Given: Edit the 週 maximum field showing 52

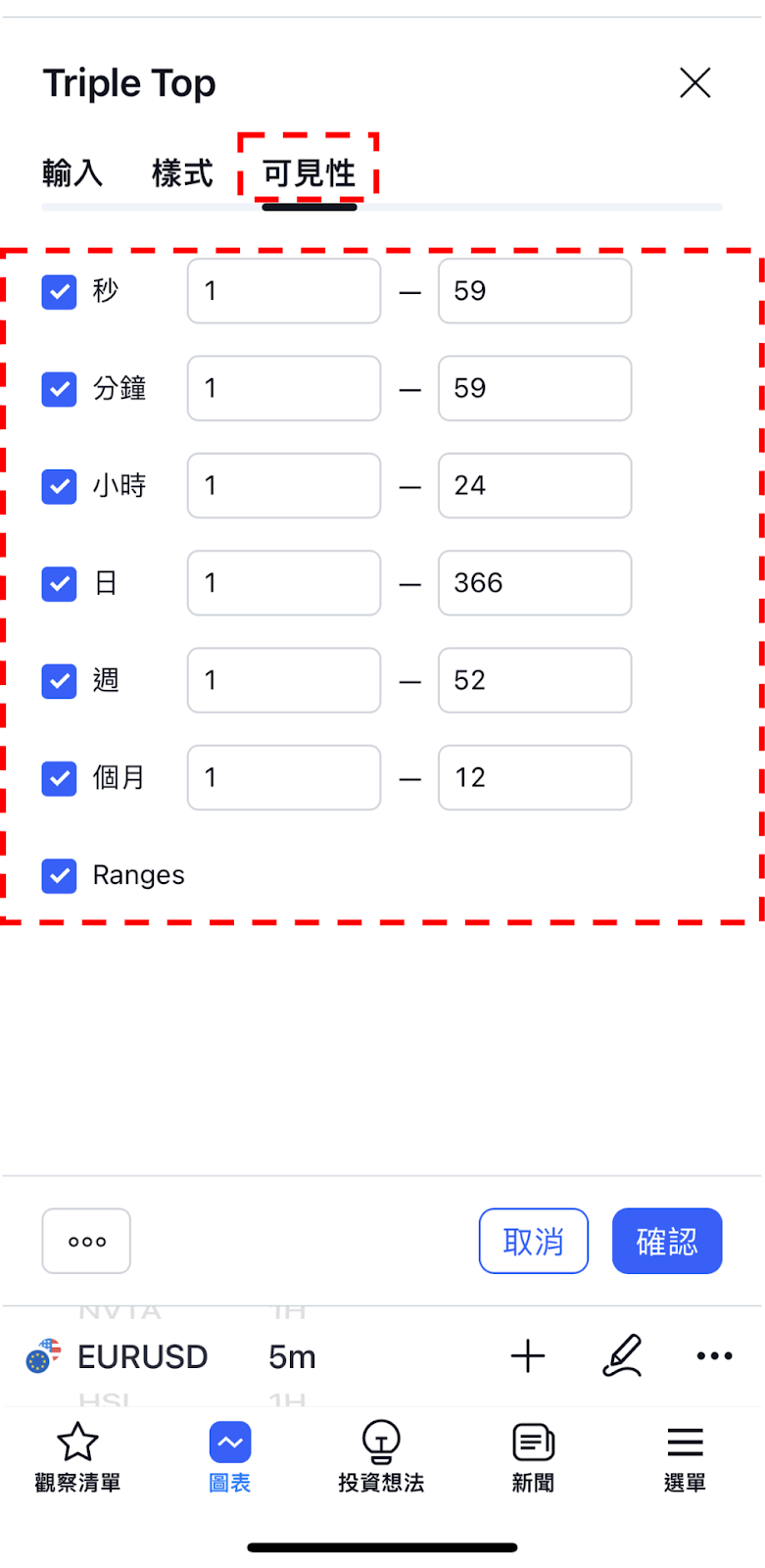Looking at the screenshot, I should 535,680.
